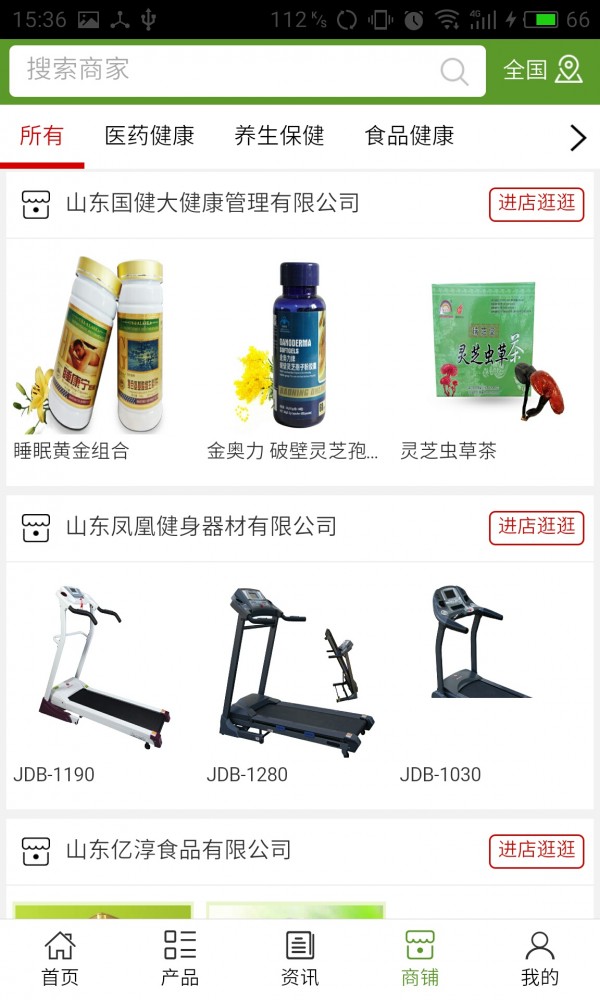This screenshot has height=1000, width=600.
Task: Go to the 首页 home tab
Action: click(60, 958)
